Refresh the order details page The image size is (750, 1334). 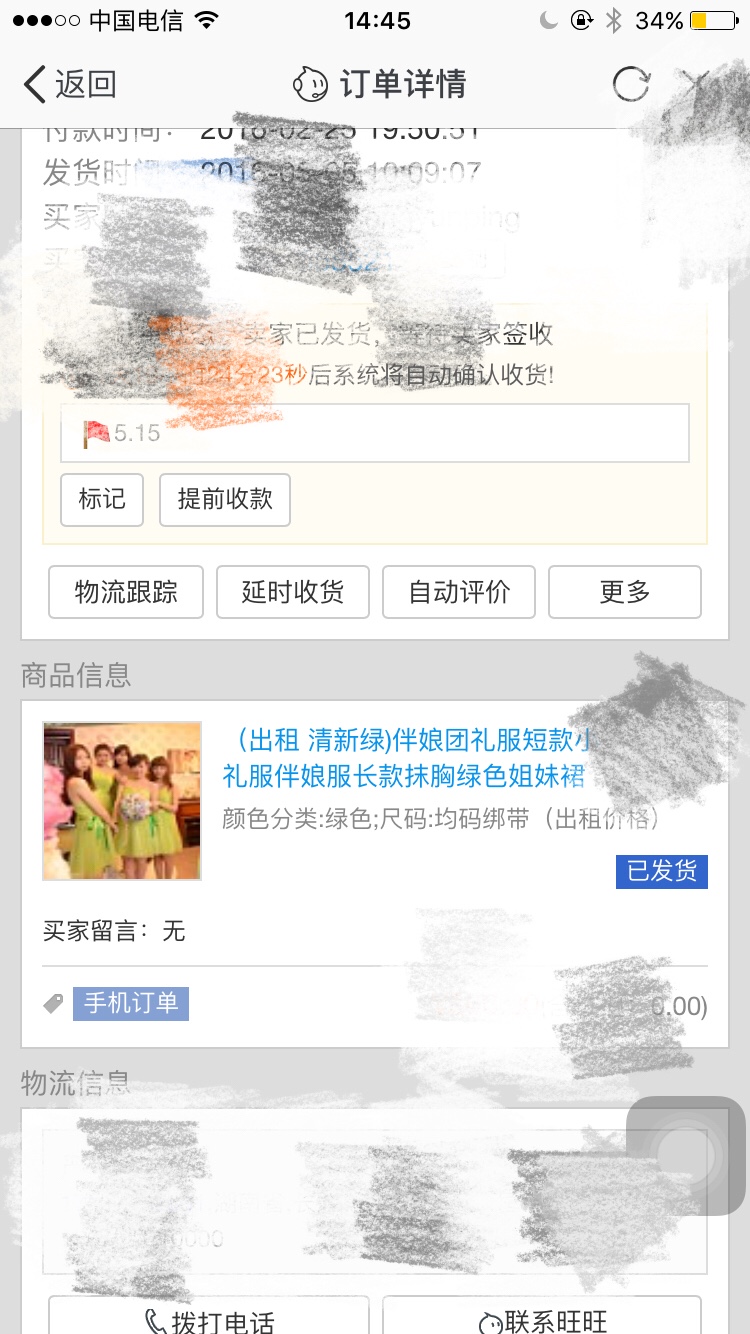coord(631,85)
